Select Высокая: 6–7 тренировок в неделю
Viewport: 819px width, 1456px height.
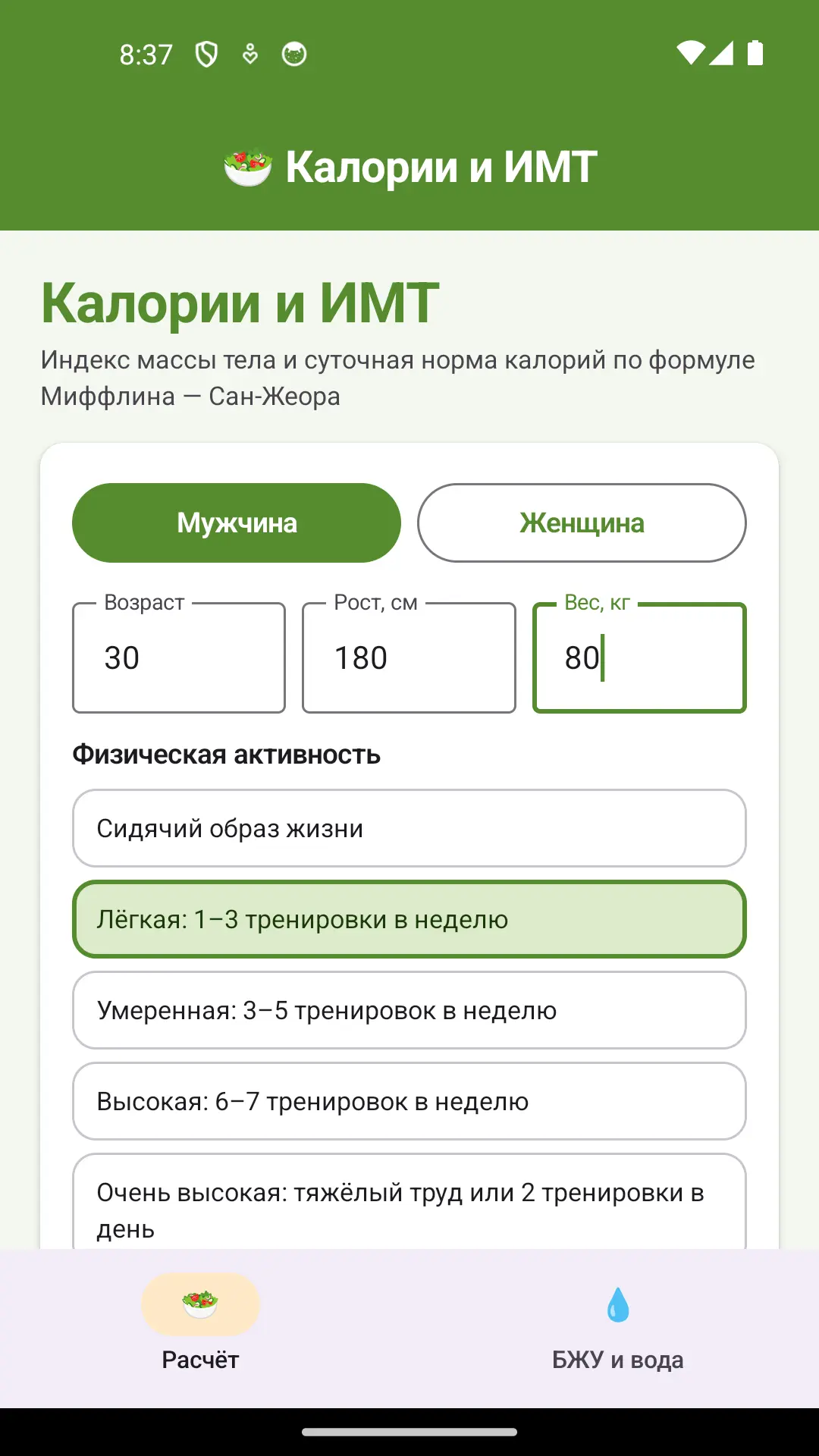click(x=409, y=1101)
